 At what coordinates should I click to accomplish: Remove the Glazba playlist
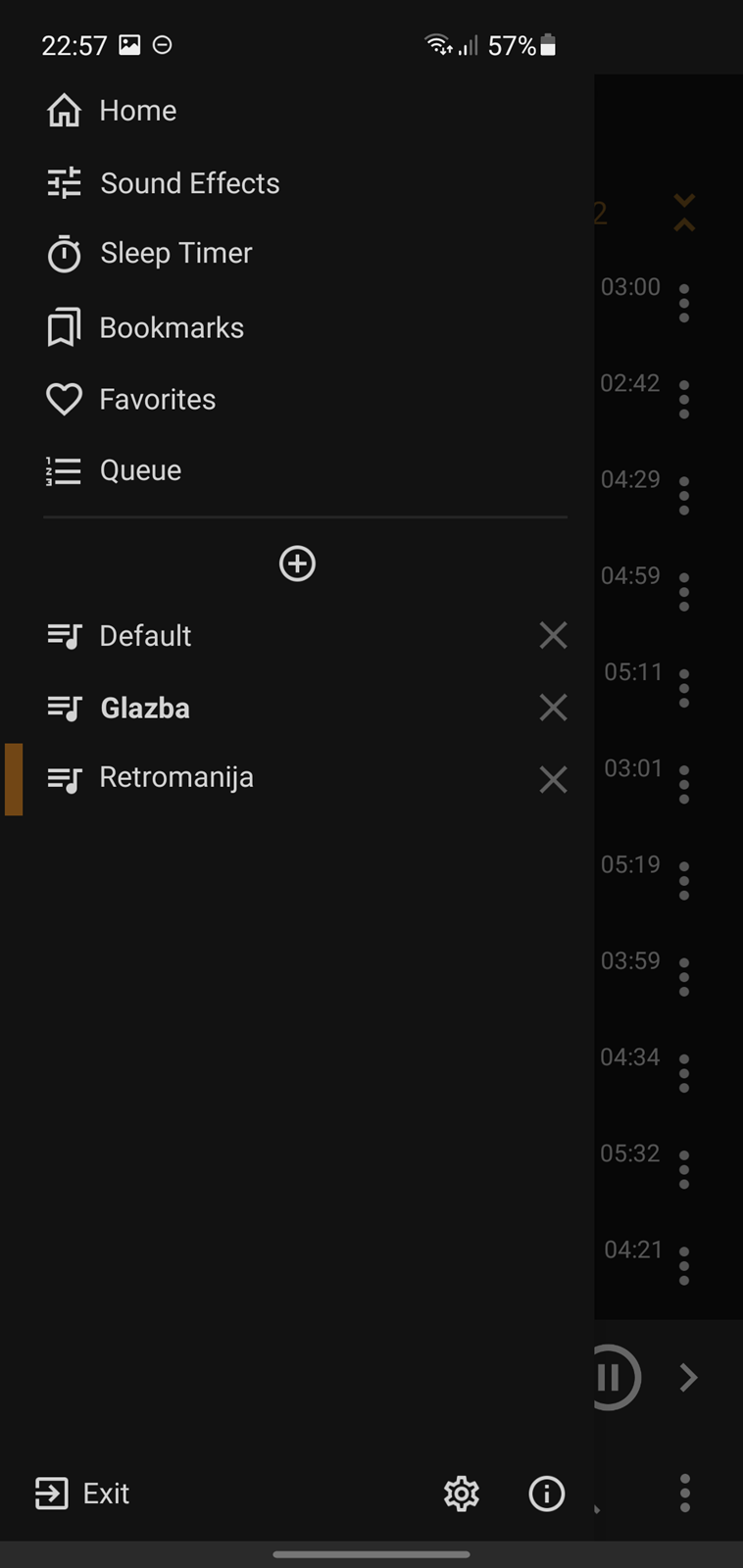point(553,708)
